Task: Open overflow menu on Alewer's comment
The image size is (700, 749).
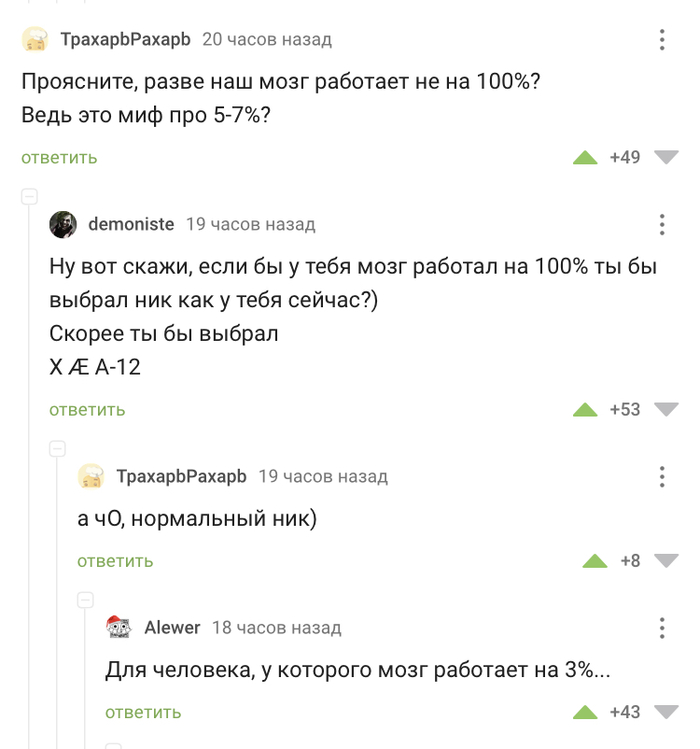Action: pos(662,628)
